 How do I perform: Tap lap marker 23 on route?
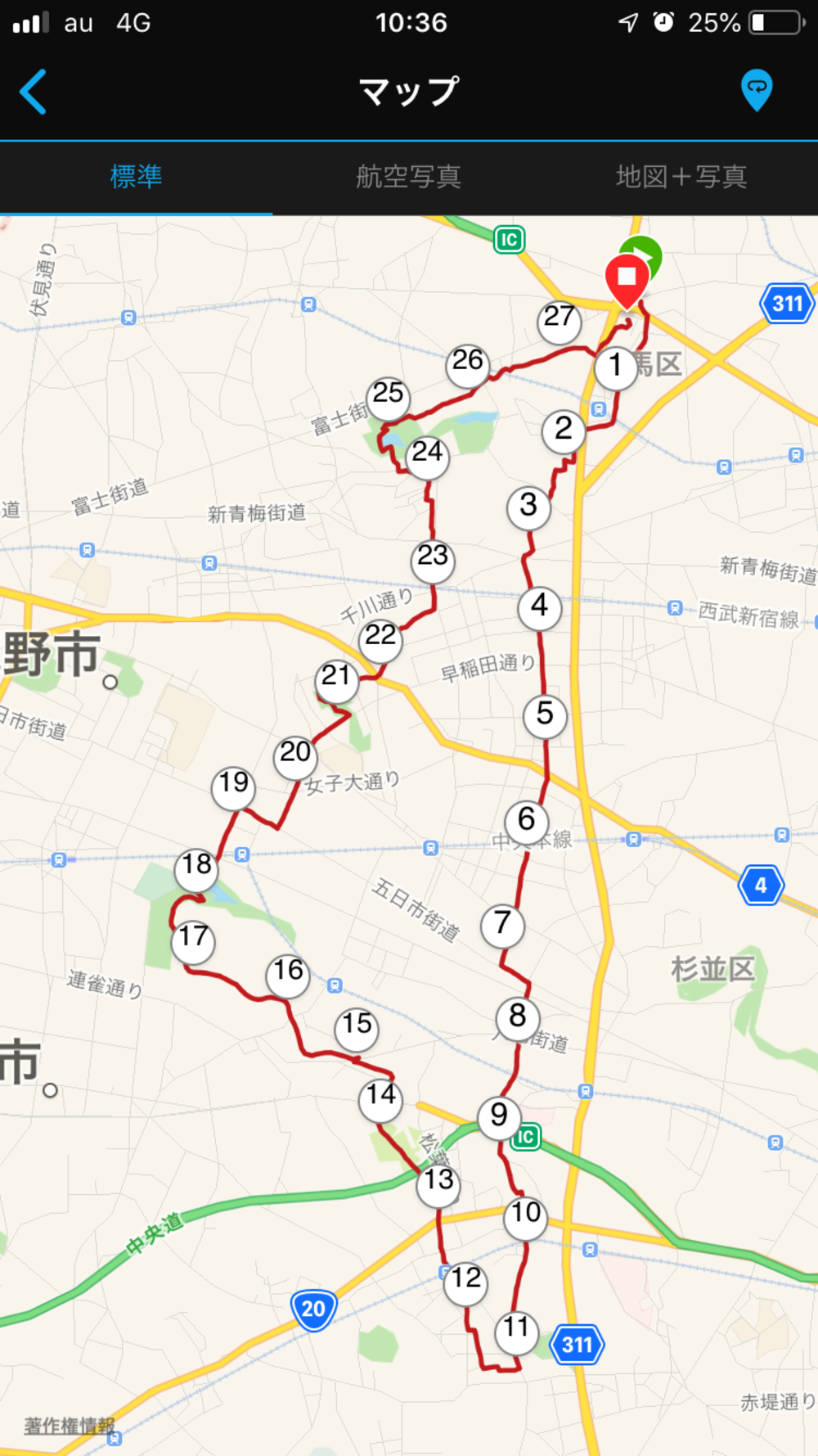tap(433, 557)
